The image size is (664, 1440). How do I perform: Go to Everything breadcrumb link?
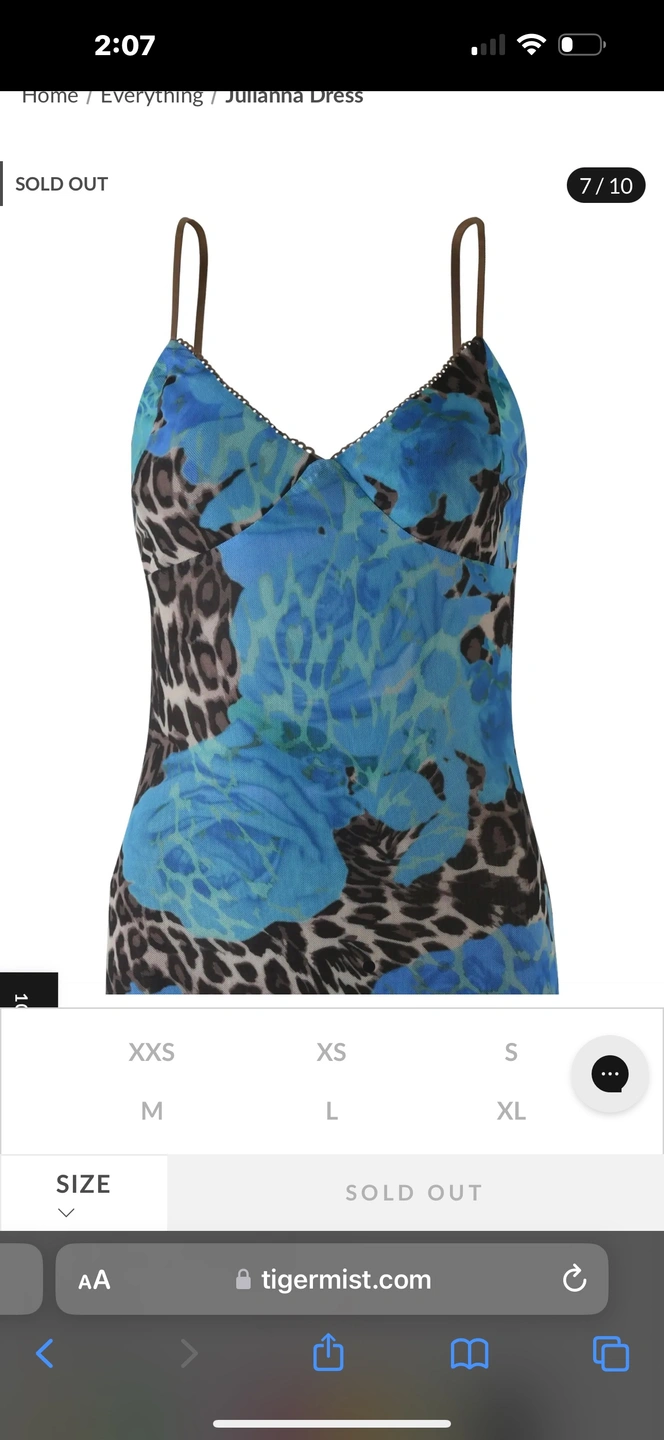point(152,97)
